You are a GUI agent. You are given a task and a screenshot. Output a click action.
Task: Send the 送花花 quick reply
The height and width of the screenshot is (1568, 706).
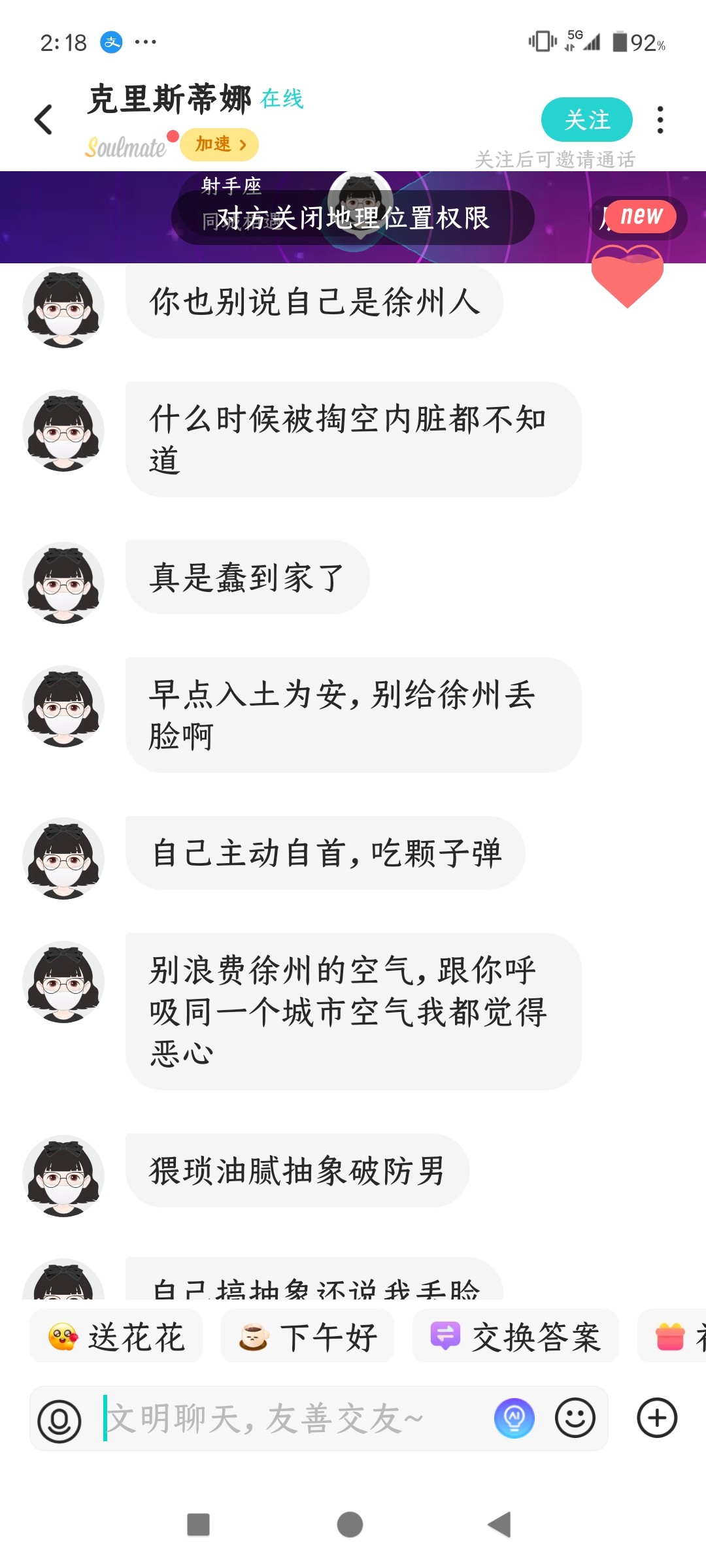coord(116,1337)
